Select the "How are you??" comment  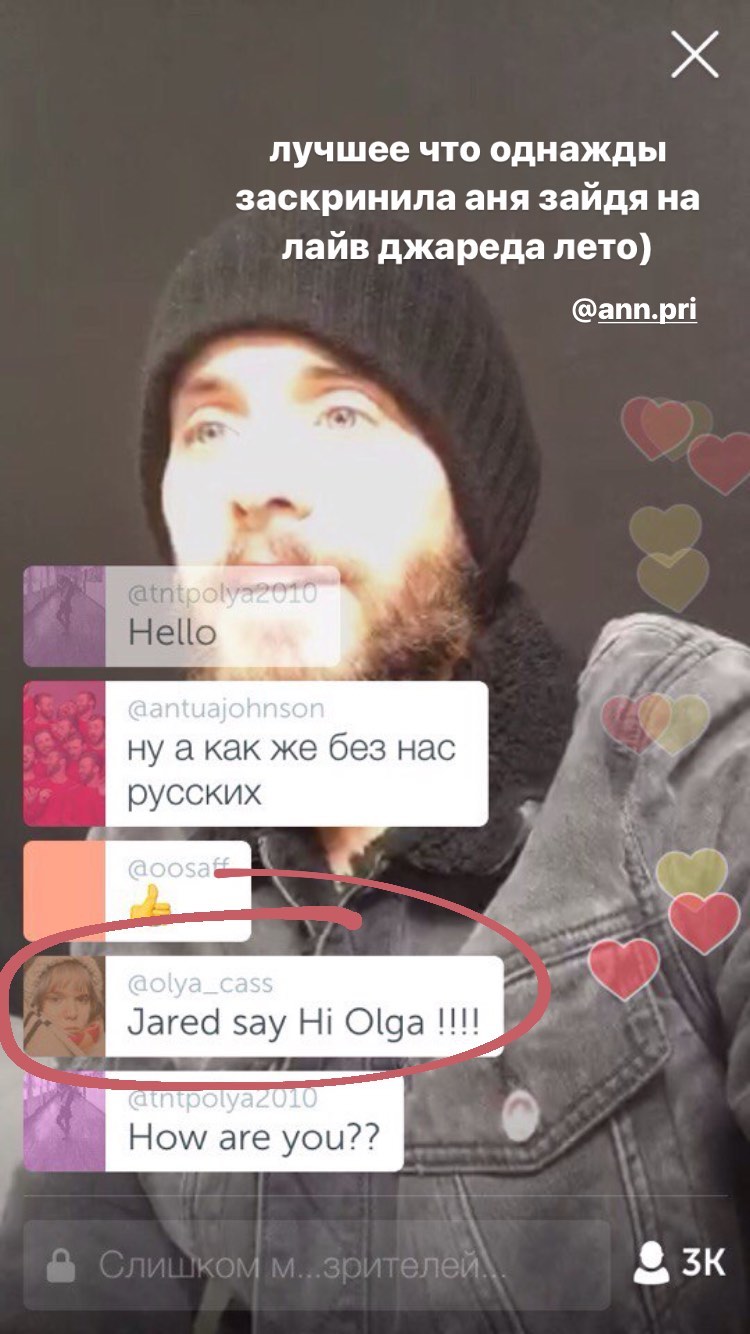[213, 1122]
